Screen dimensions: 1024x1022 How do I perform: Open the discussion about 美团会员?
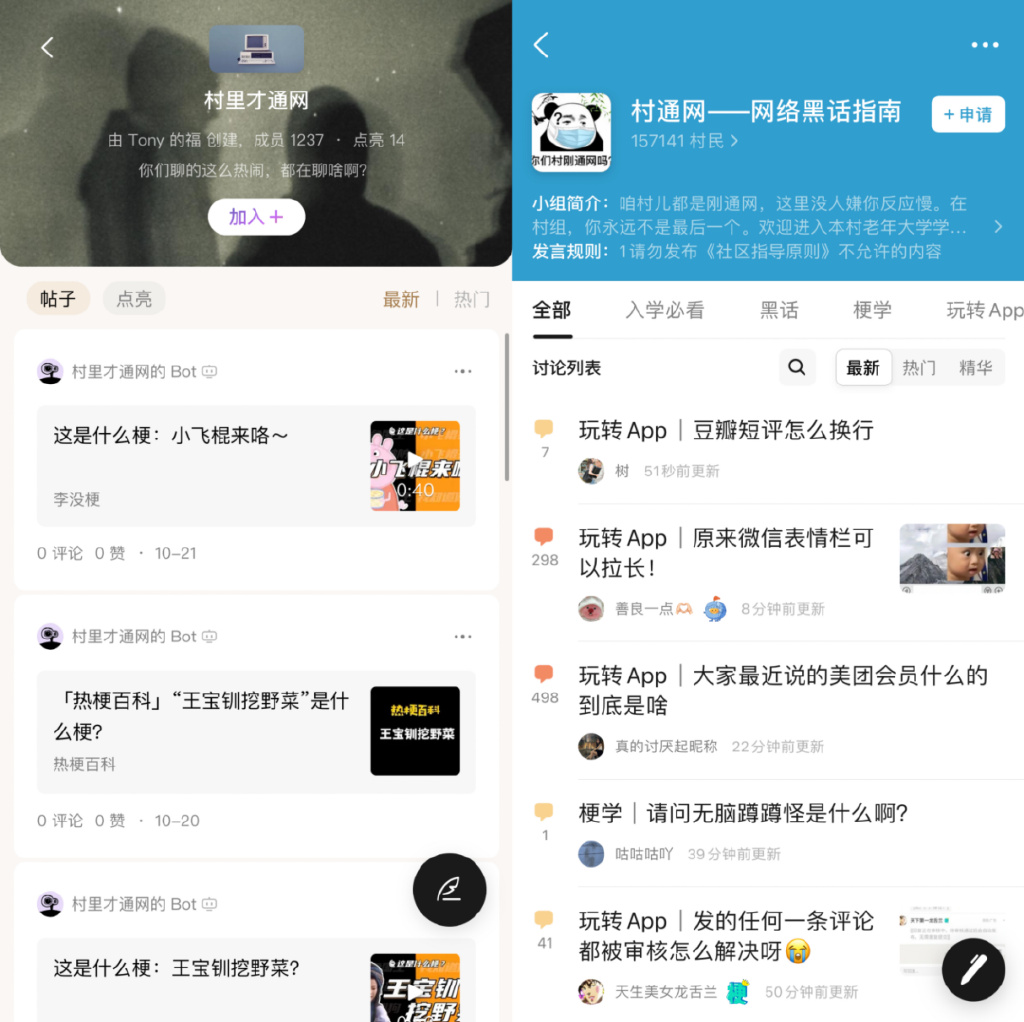coord(782,690)
